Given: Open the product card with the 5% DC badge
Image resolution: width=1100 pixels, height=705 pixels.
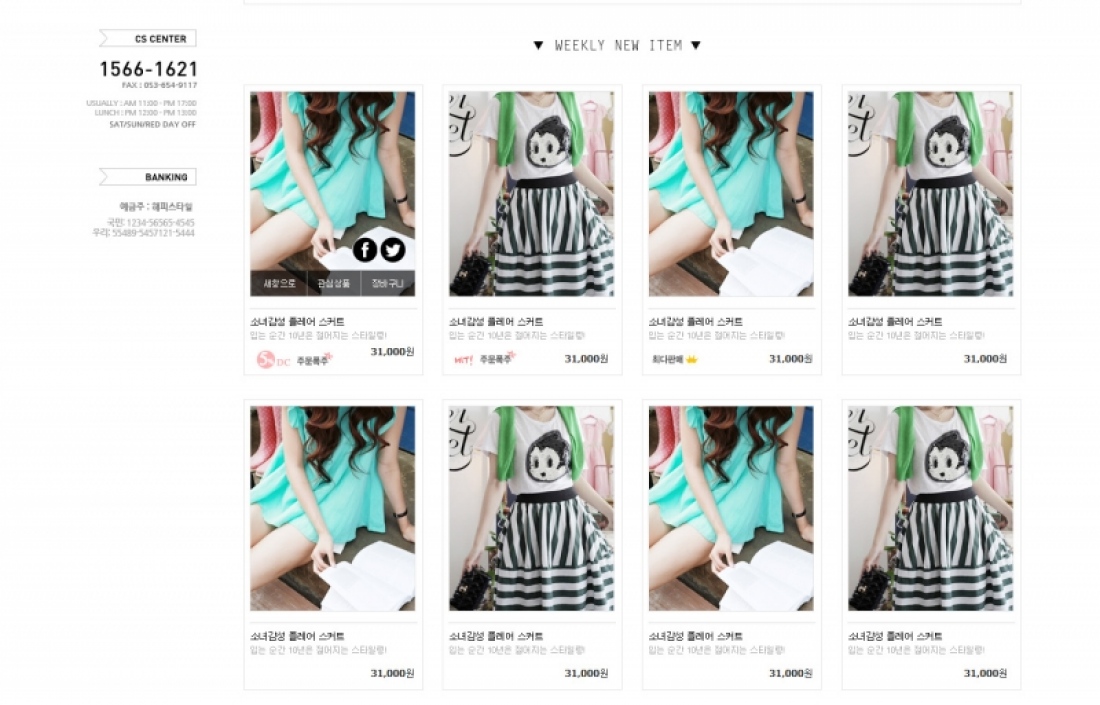Looking at the screenshot, I should pyautogui.click(x=297, y=322).
